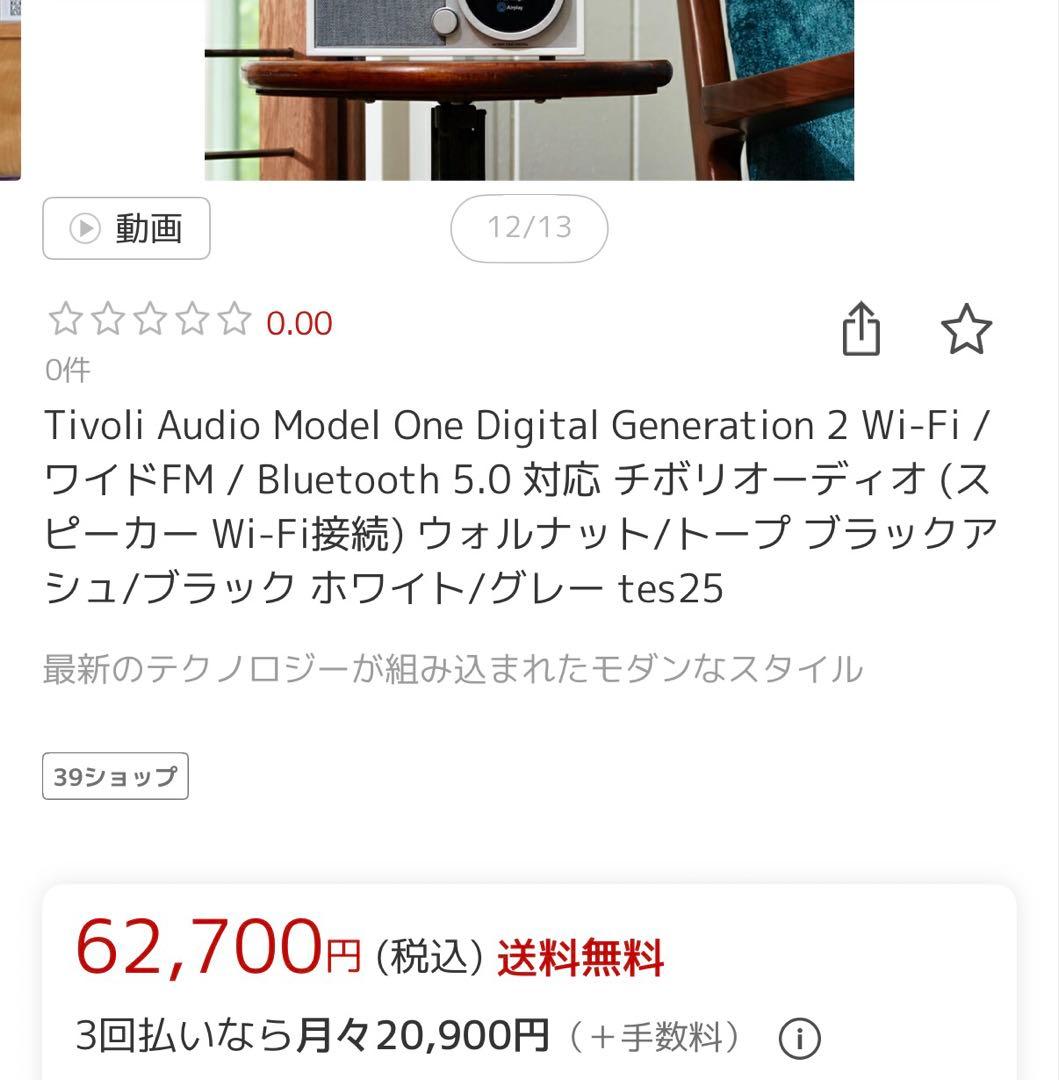The height and width of the screenshot is (1080, 1059).
Task: Open the 動画 video player
Action: 127,228
